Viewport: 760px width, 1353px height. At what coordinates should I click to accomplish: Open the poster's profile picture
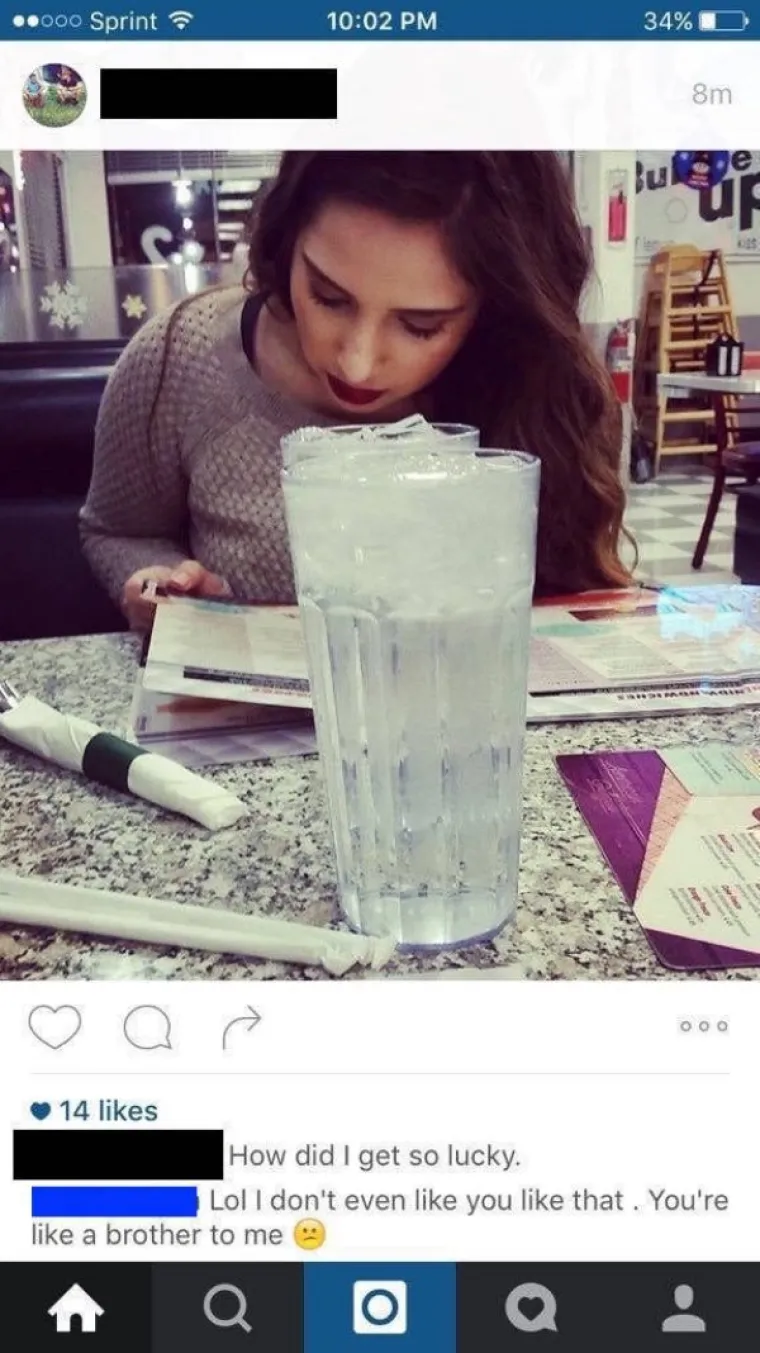point(54,95)
